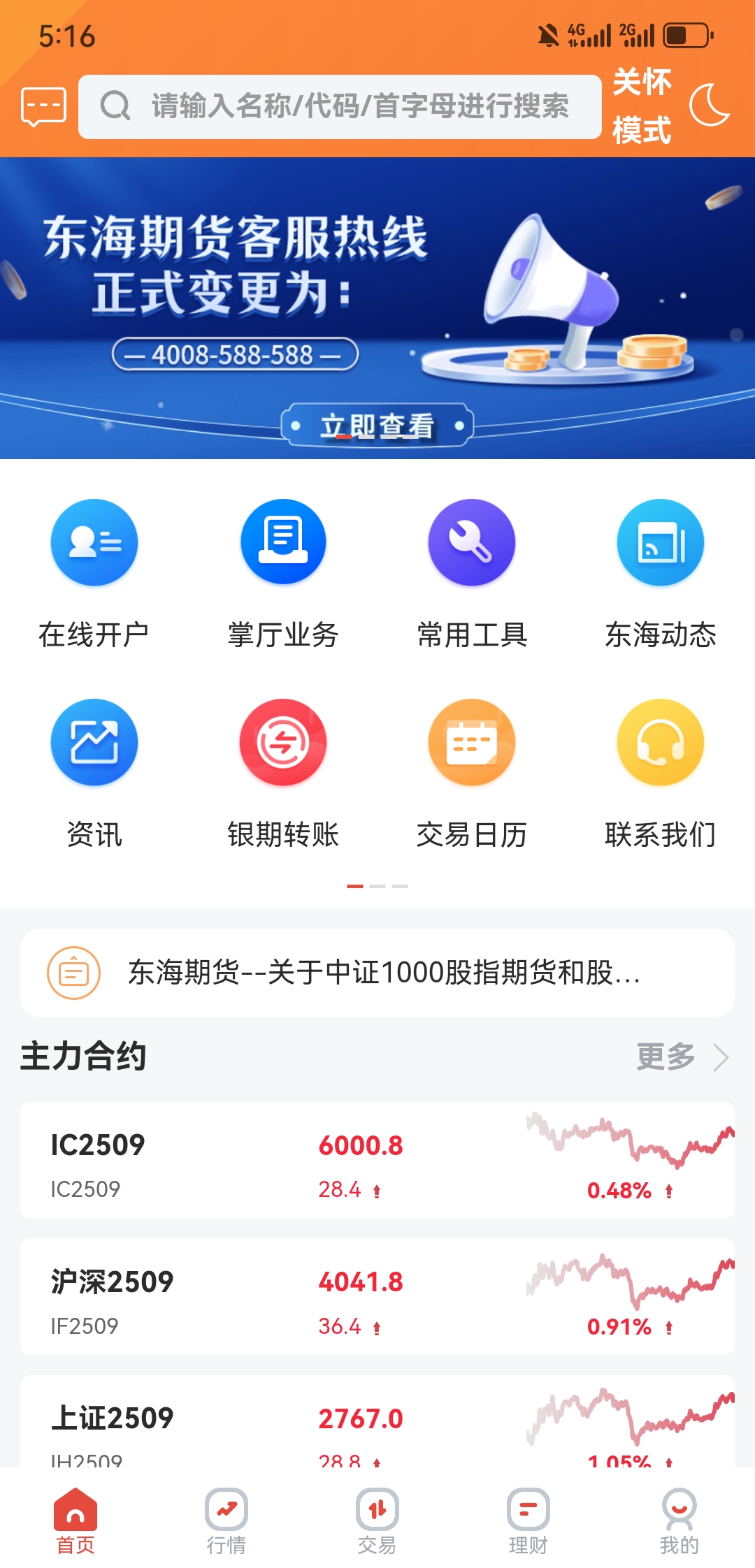Screen dimensions: 755x1568
Task: Open the messages icon in the top bar
Action: click(43, 107)
